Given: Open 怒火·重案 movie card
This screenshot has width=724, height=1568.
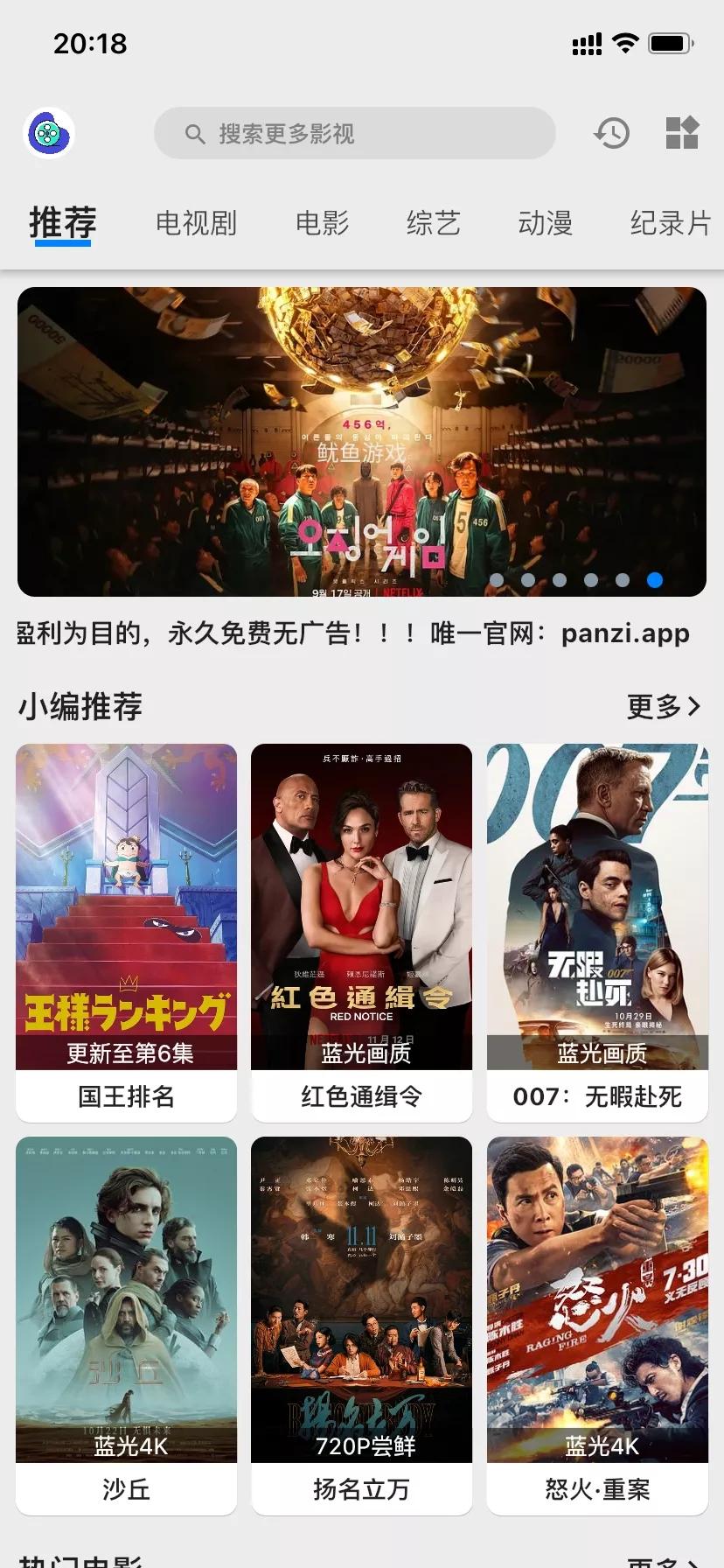Looking at the screenshot, I should [597, 1324].
